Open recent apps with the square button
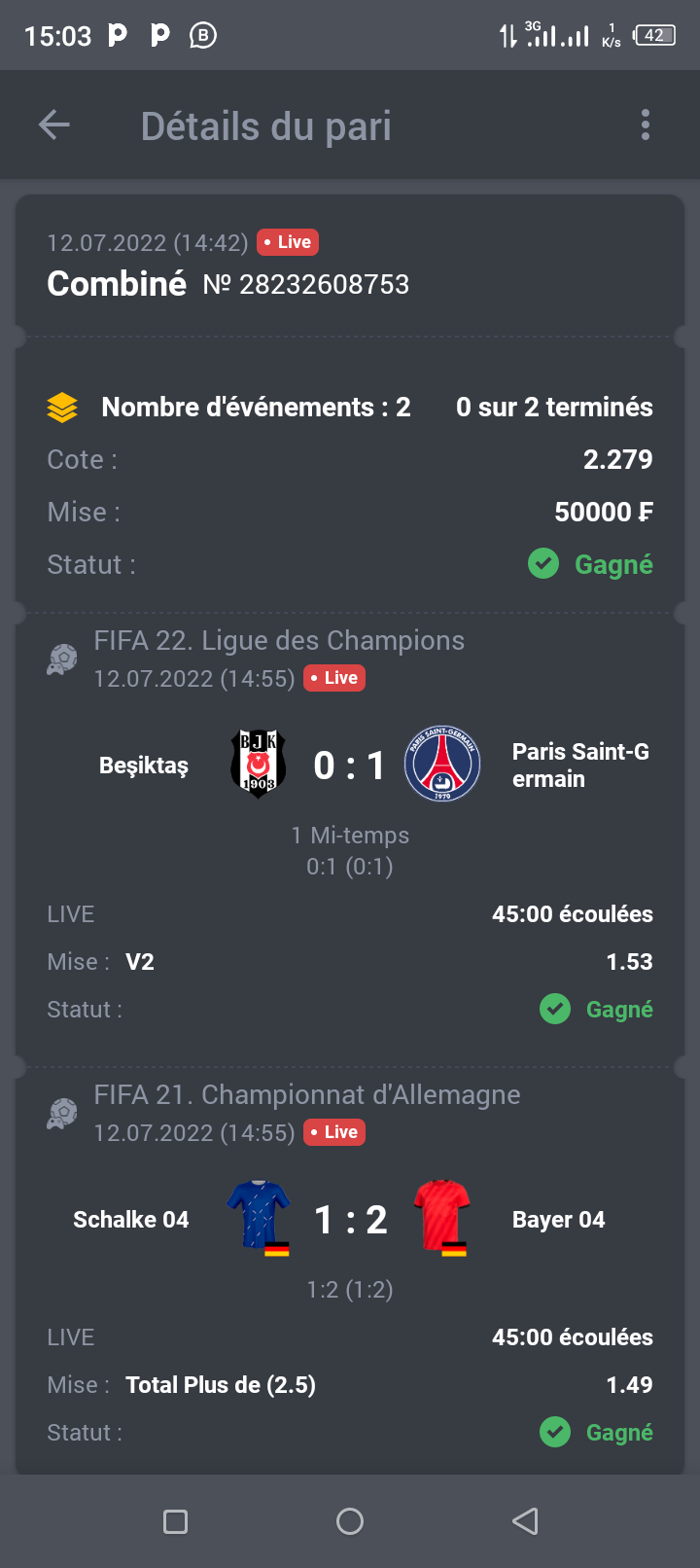This screenshot has height=1568, width=700. pyautogui.click(x=176, y=1521)
